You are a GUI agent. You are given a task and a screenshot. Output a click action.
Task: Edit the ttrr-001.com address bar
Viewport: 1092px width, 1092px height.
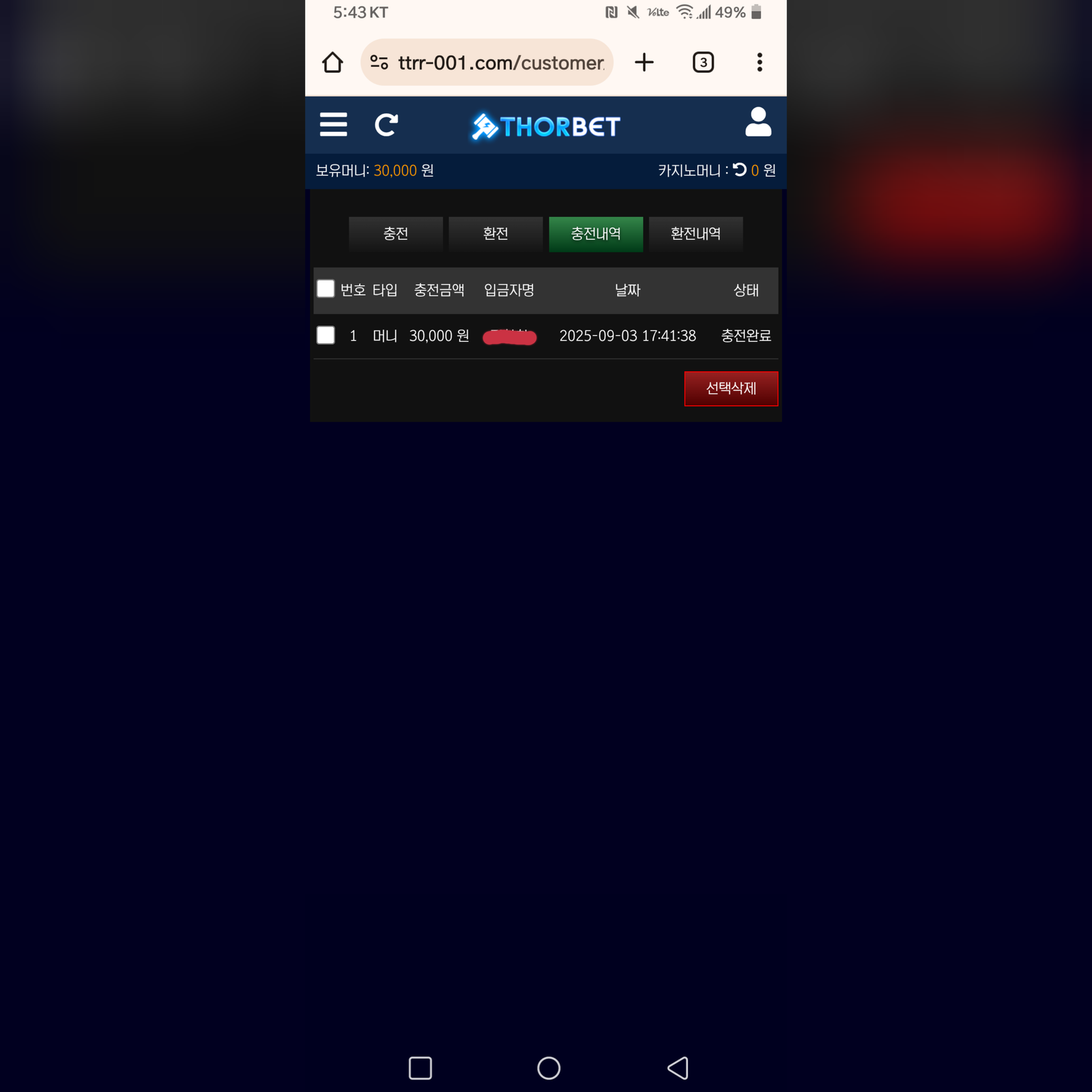coord(500,63)
